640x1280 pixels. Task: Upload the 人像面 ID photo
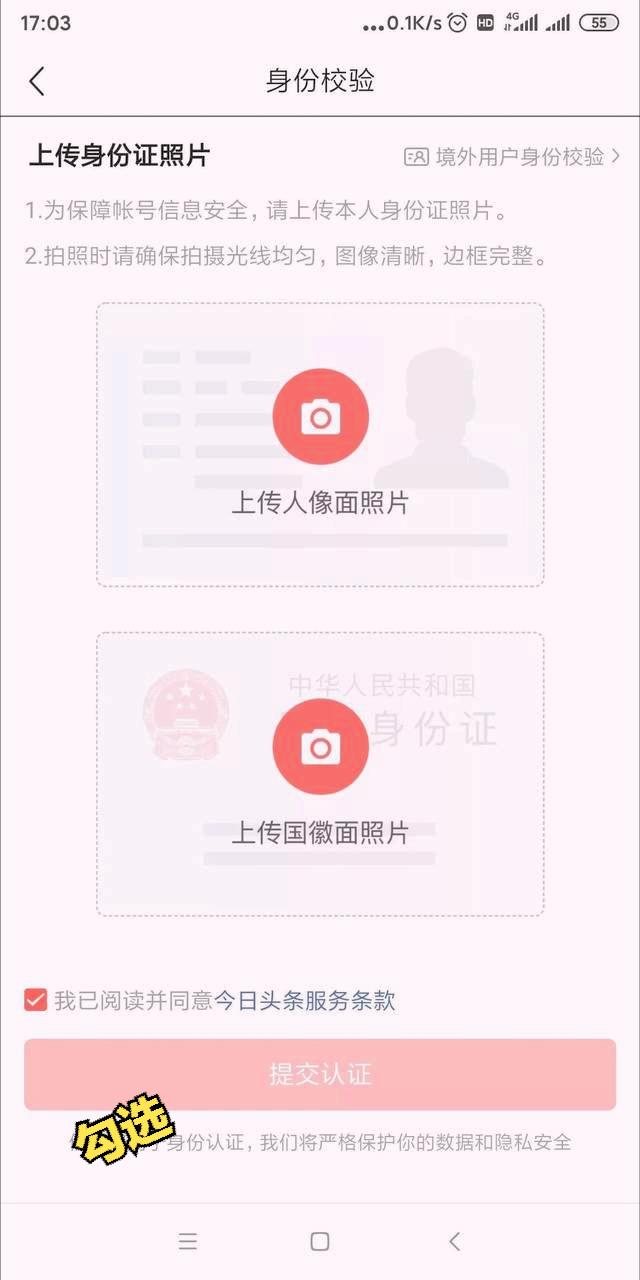[x=320, y=417]
